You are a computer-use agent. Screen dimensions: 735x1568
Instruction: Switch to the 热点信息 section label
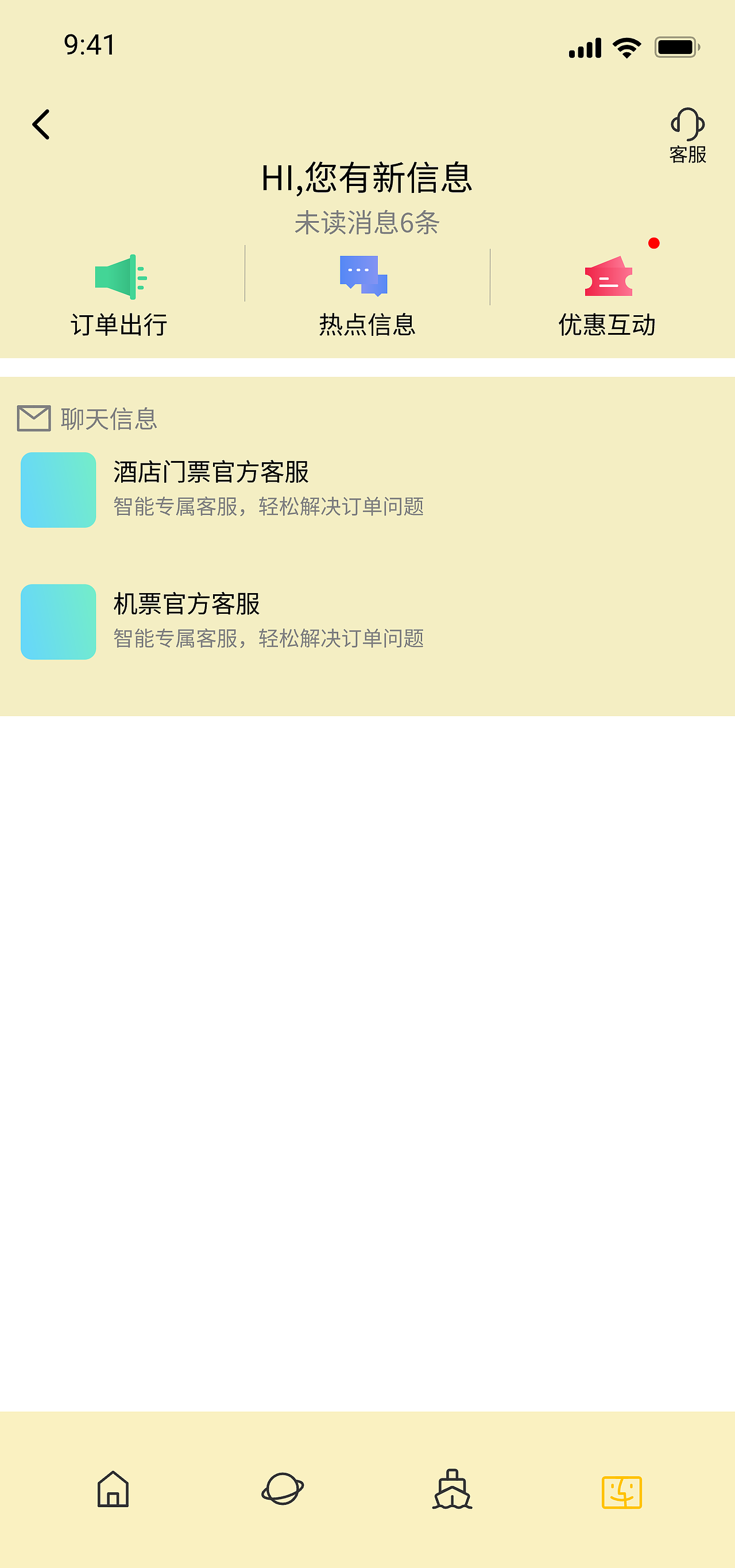point(366,324)
